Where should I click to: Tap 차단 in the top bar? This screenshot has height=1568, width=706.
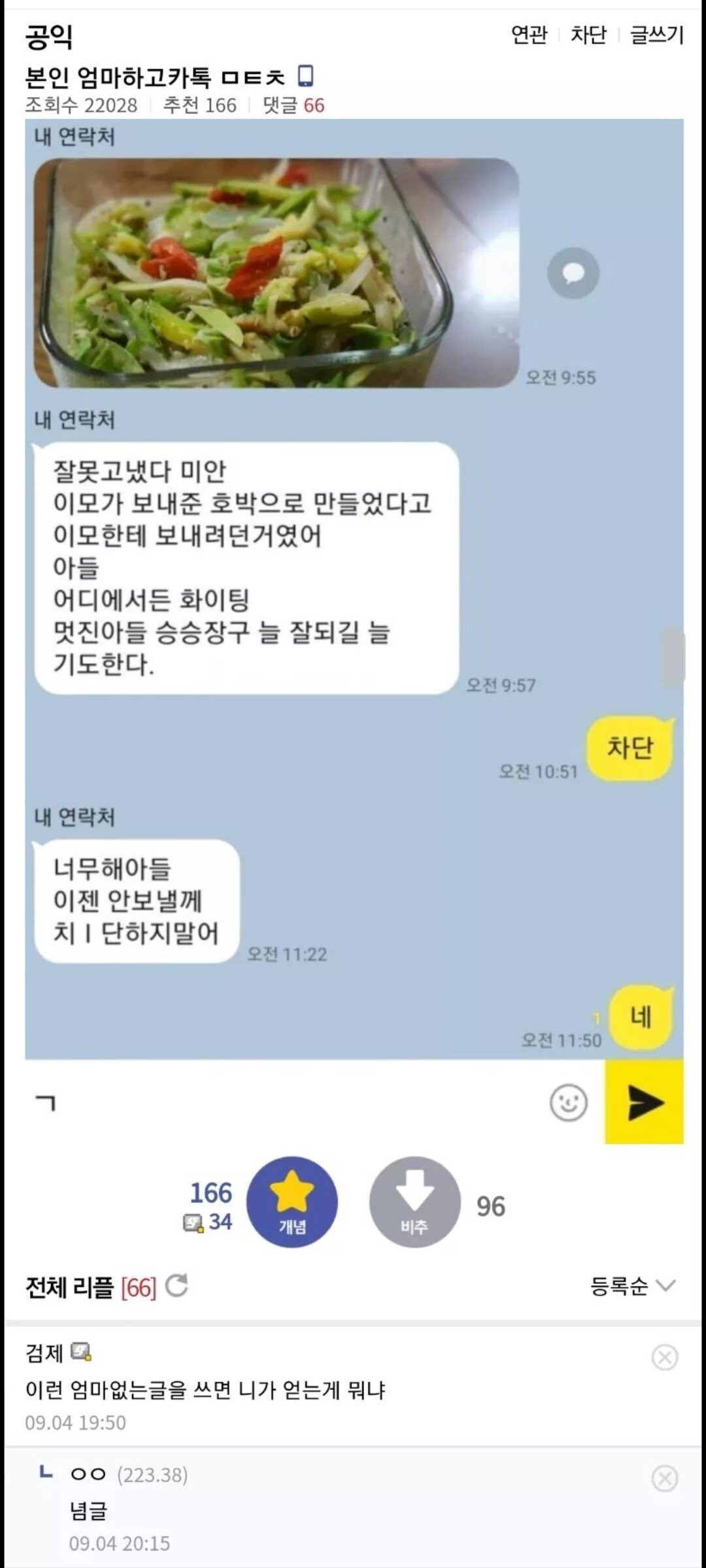point(588,34)
